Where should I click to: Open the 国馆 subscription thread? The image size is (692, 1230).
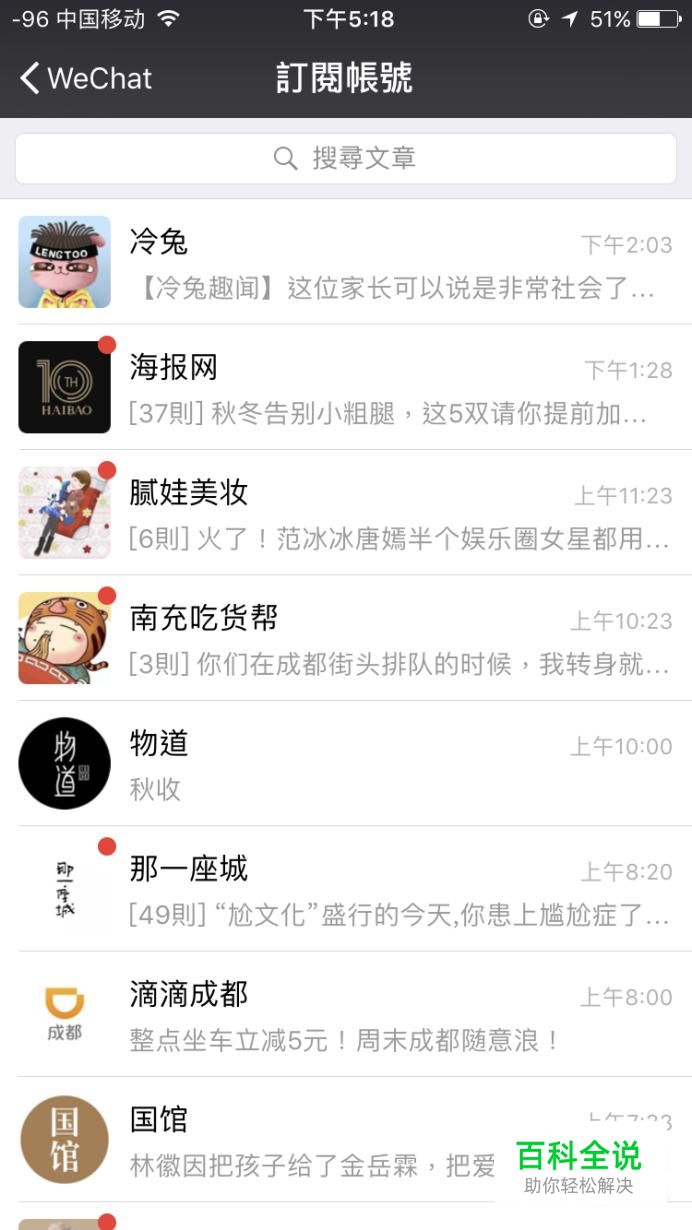pos(346,1139)
